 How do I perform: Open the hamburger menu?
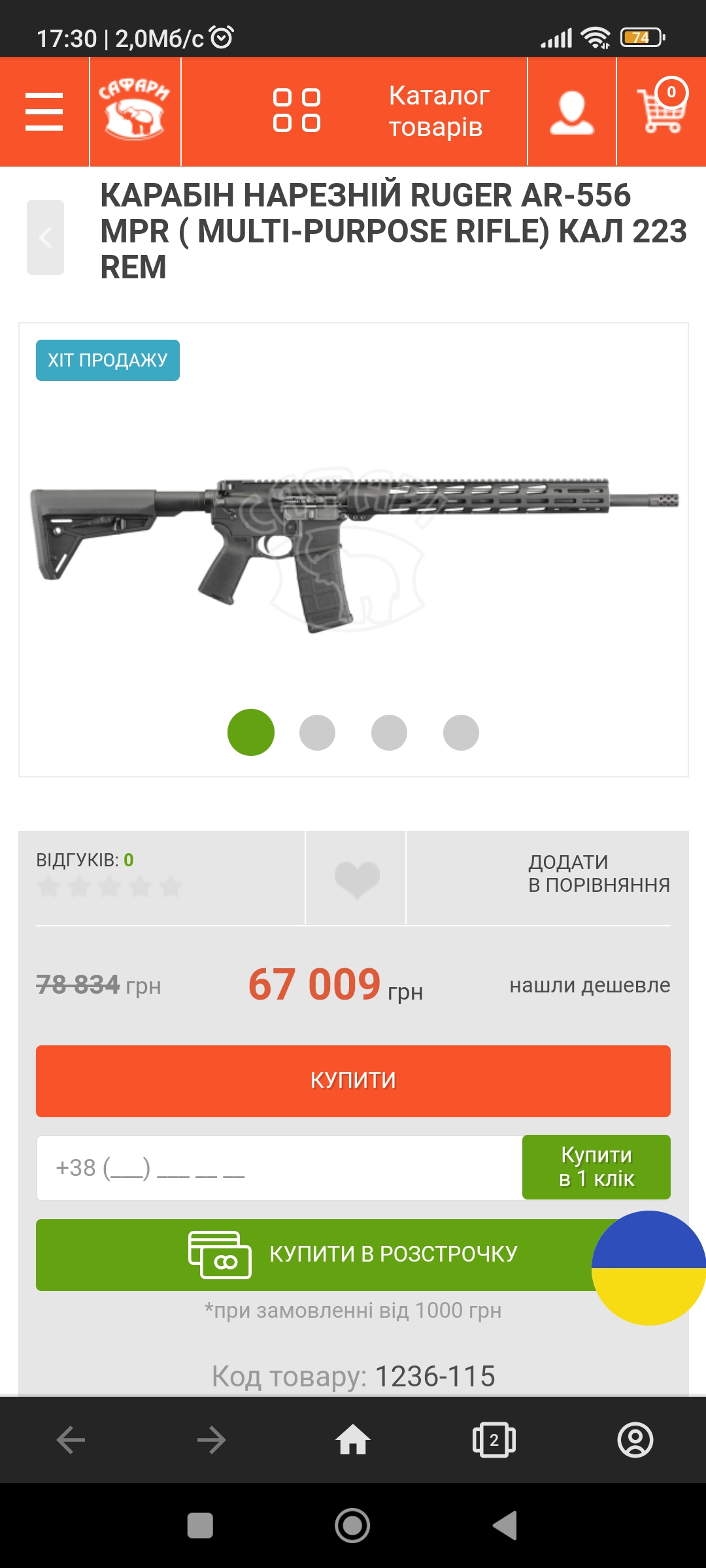point(44,111)
